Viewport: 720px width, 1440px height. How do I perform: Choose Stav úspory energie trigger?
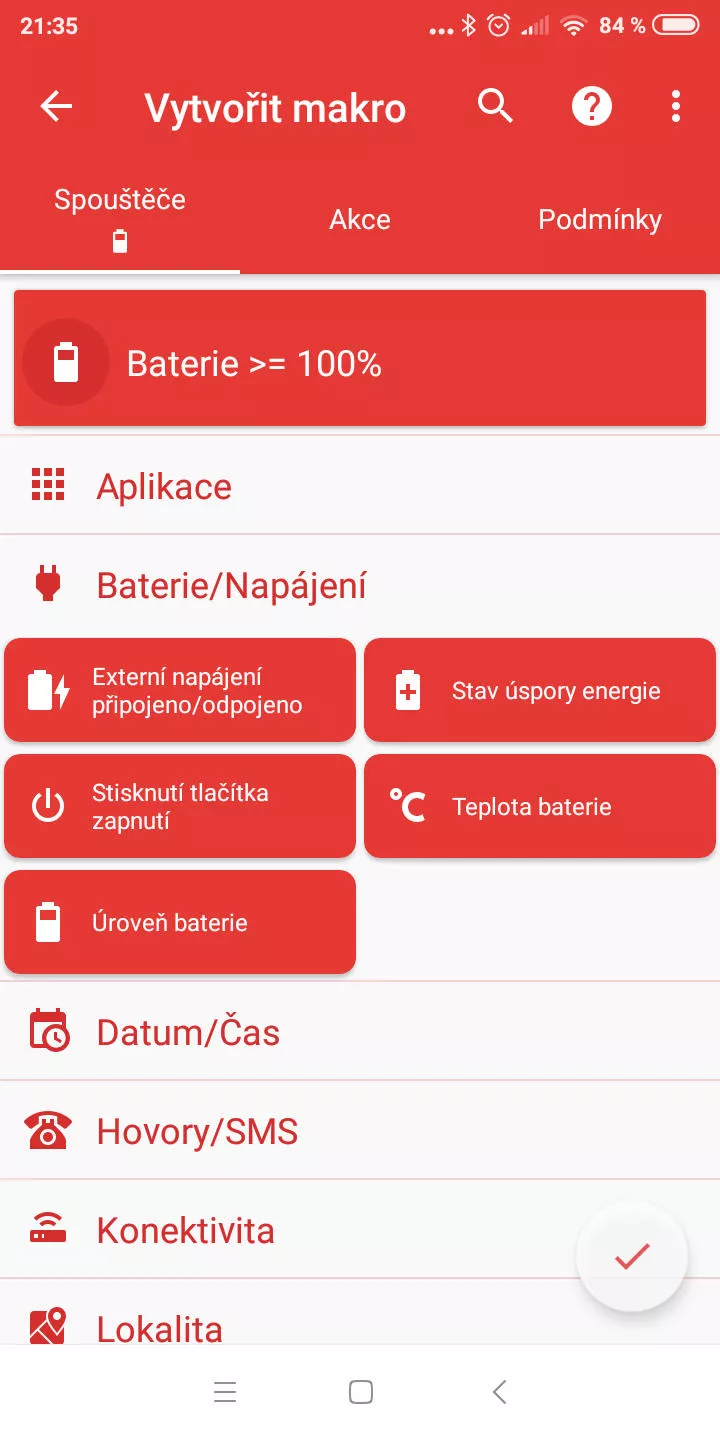pyautogui.click(x=540, y=690)
